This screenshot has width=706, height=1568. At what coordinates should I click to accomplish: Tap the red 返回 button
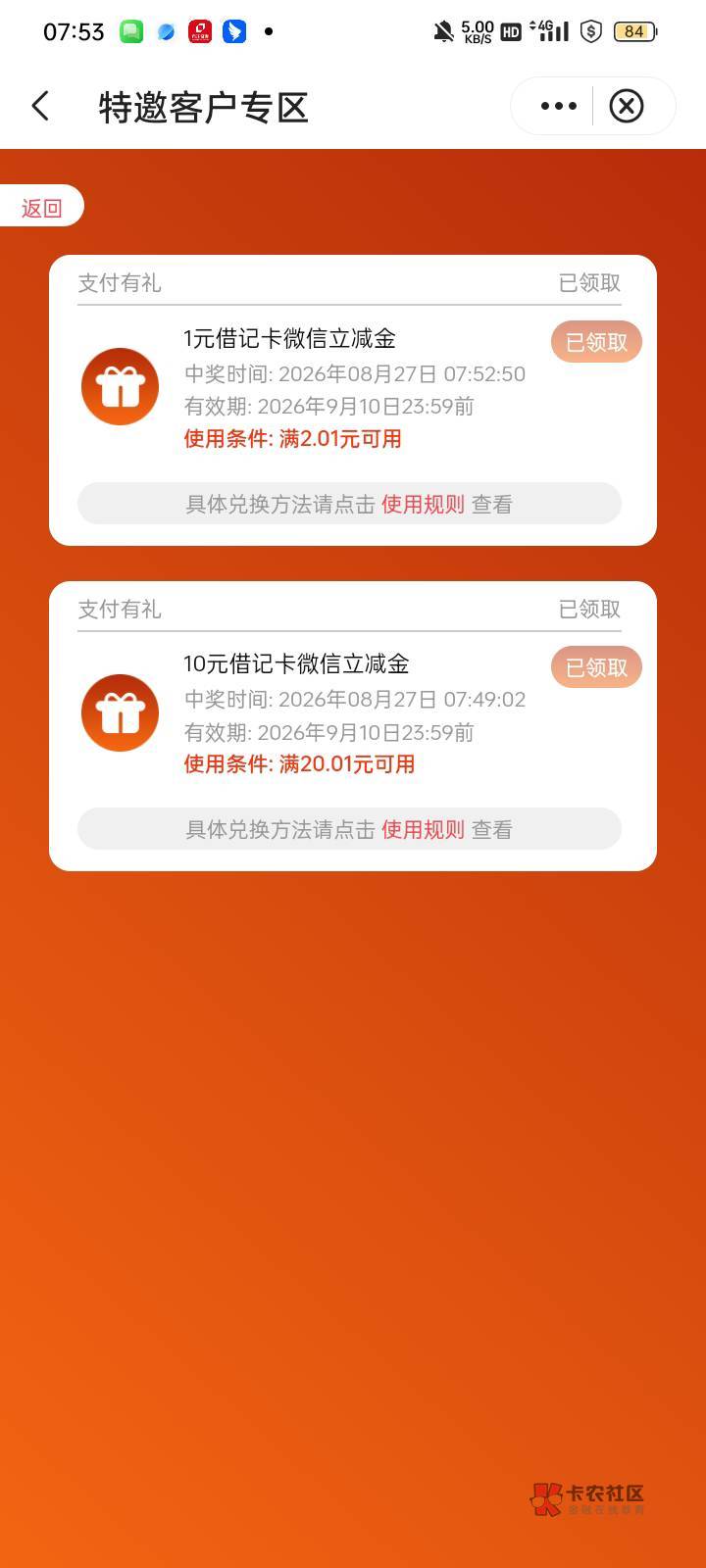[x=41, y=208]
